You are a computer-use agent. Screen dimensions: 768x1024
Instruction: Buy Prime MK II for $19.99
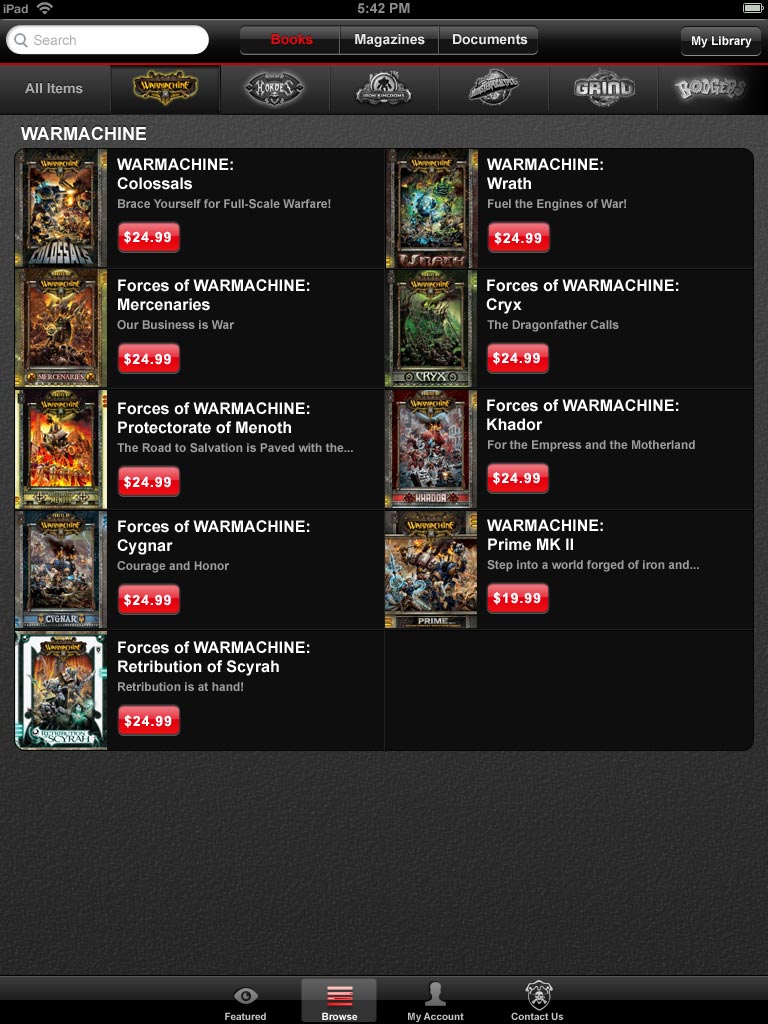point(517,598)
